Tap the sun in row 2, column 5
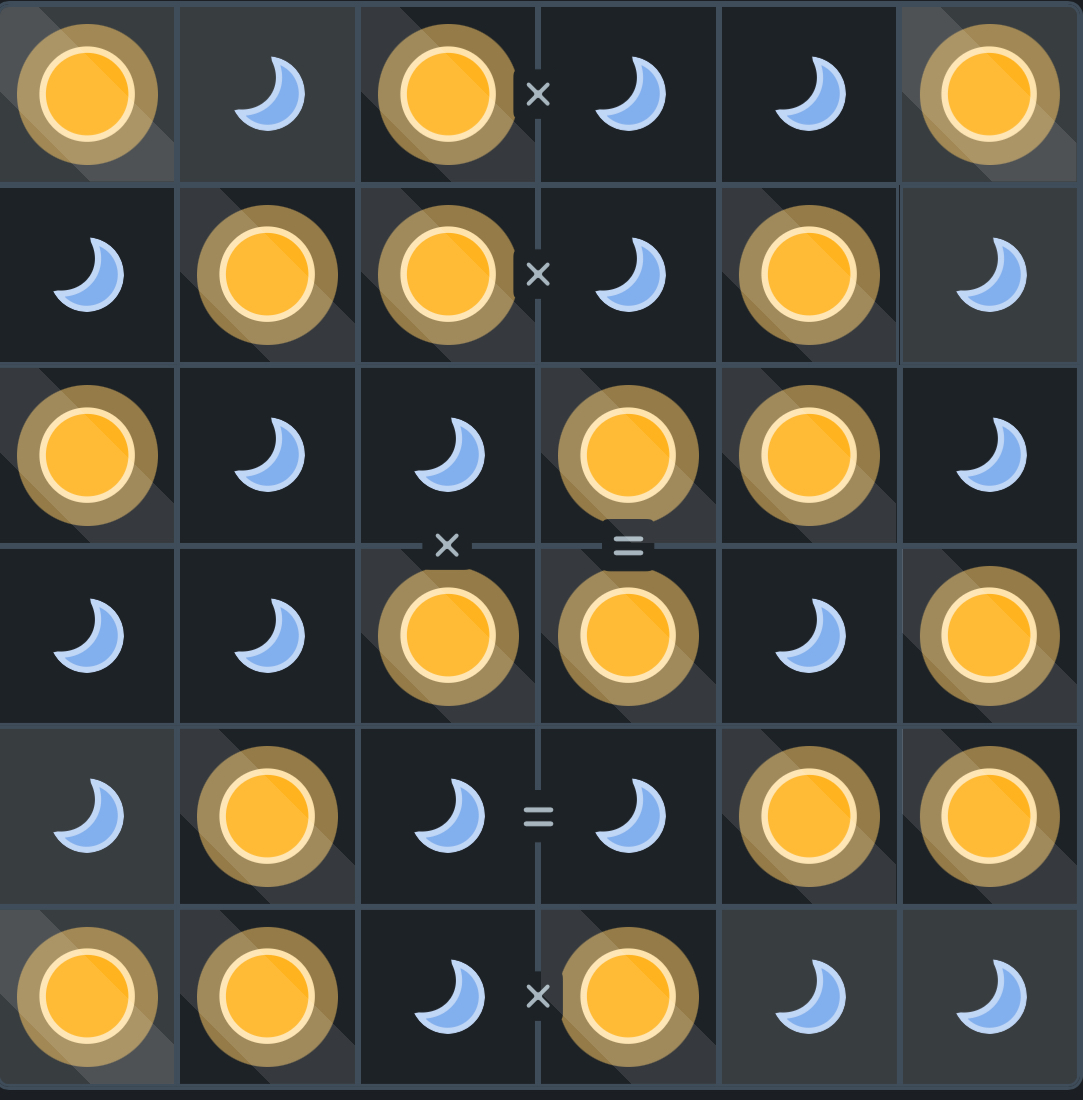This screenshot has width=1083, height=1100. pos(809,275)
